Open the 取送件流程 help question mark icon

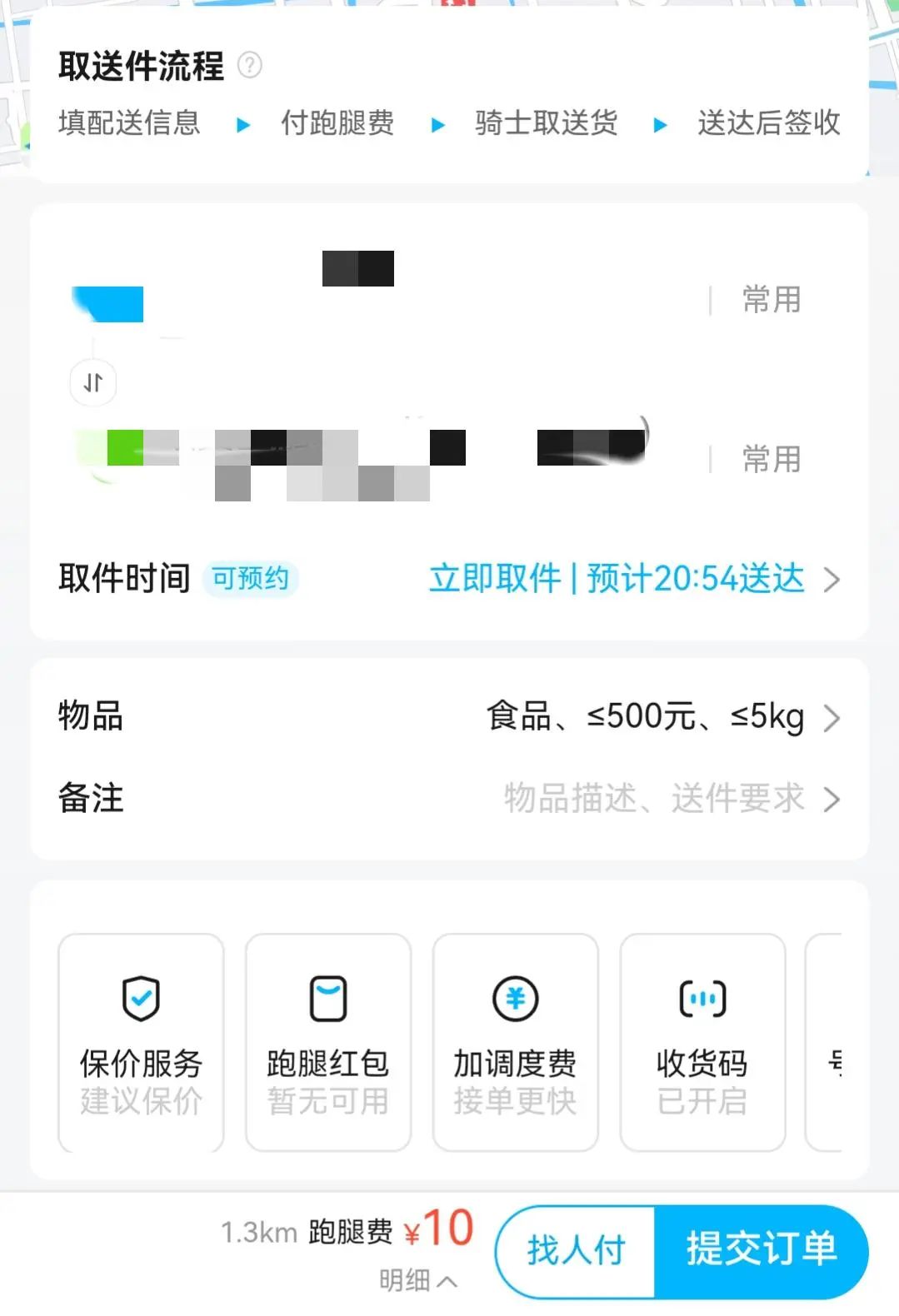pos(248,65)
